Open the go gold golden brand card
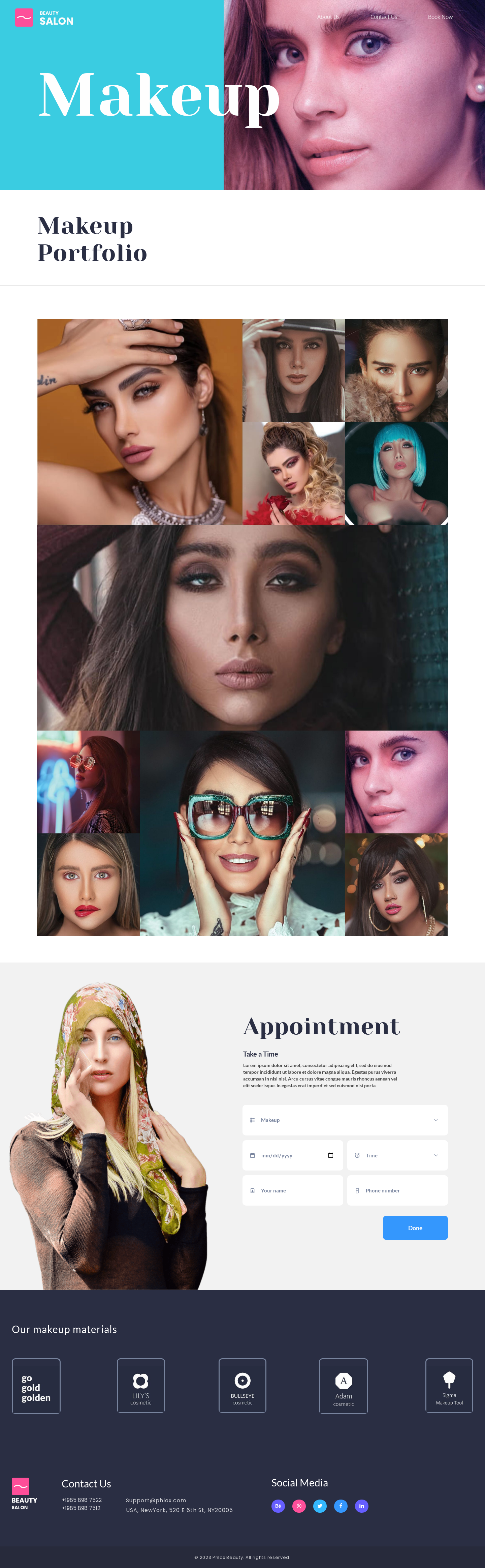The width and height of the screenshot is (485, 1568). tap(36, 1386)
